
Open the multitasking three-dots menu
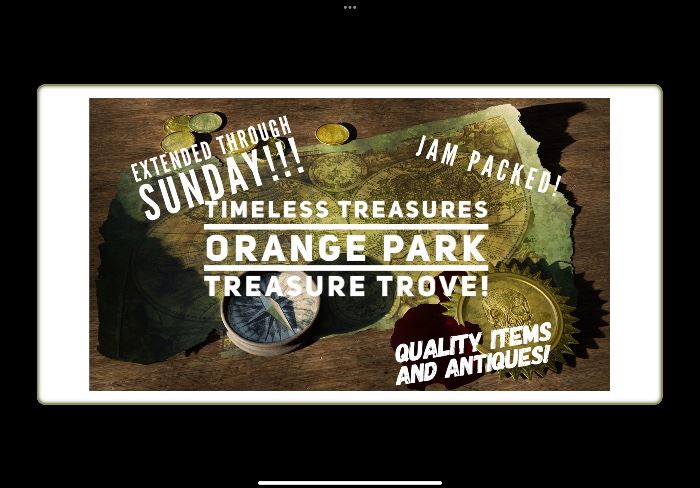[x=350, y=7]
